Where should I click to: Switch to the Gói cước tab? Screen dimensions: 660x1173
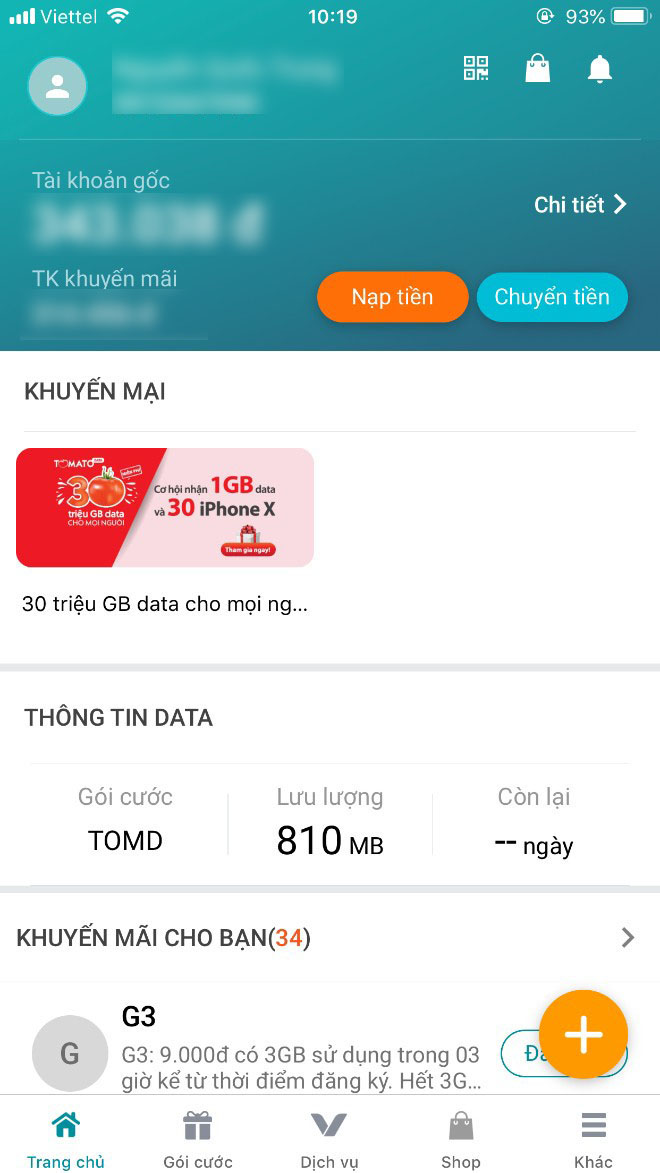tap(198, 1138)
